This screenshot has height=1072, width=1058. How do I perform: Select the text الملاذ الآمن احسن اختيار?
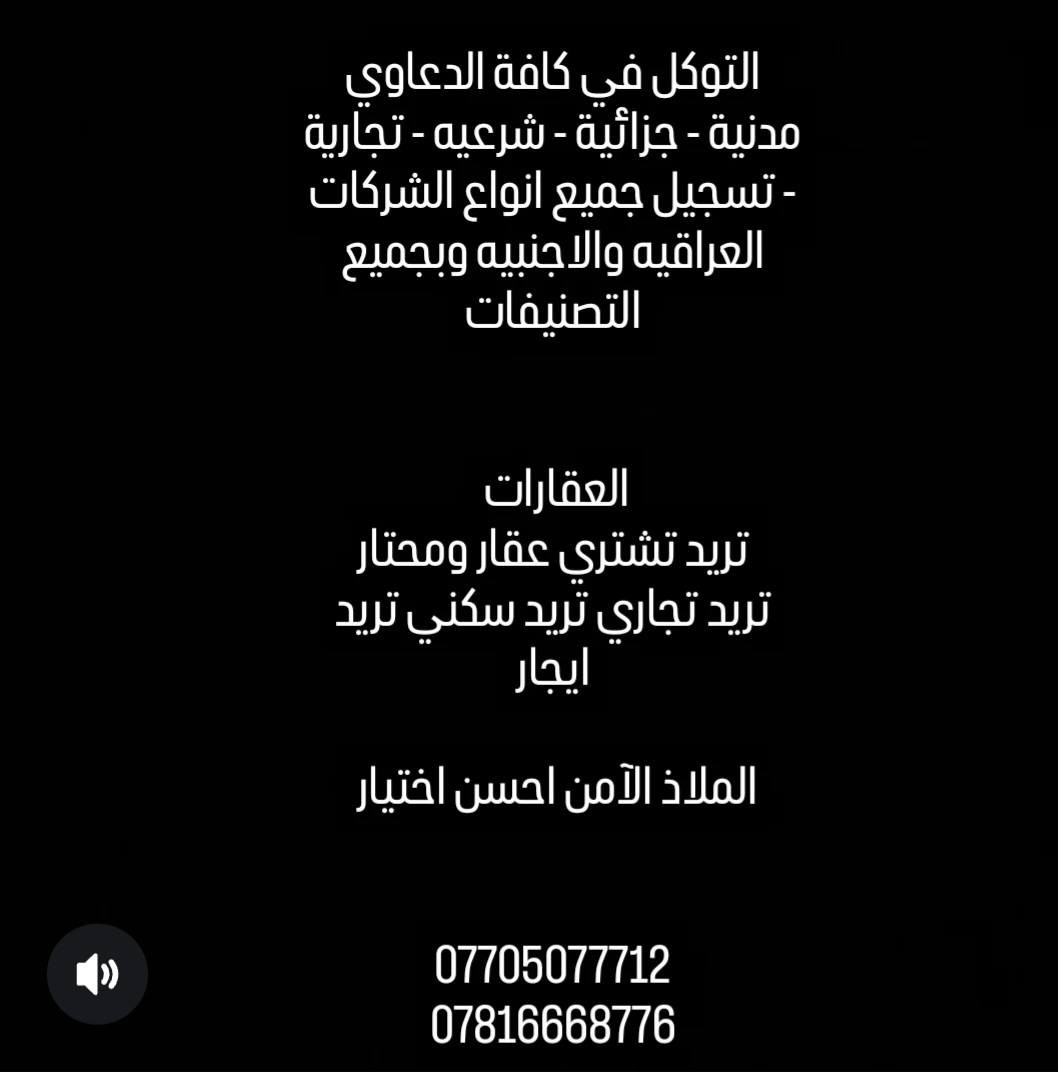(x=560, y=788)
